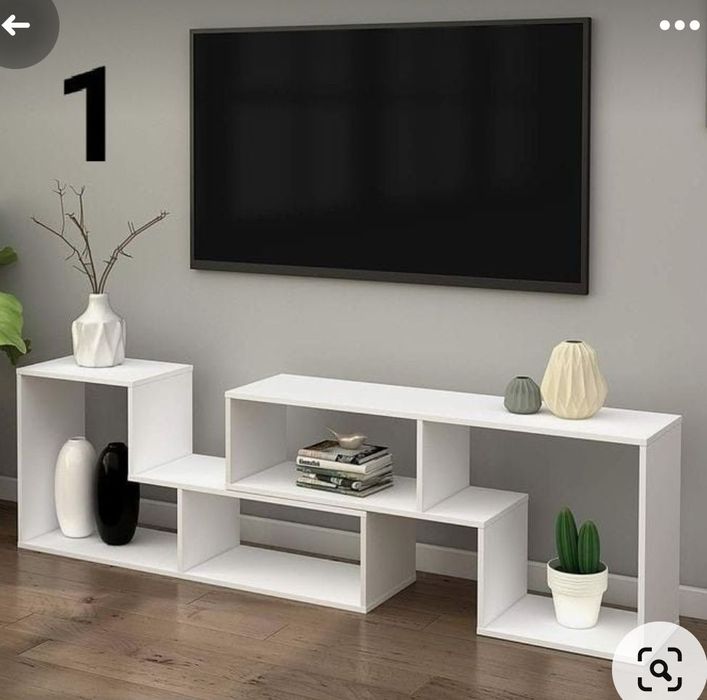Go back using the arrow button
Image resolution: width=707 pixels, height=700 pixels.
click(x=17, y=26)
